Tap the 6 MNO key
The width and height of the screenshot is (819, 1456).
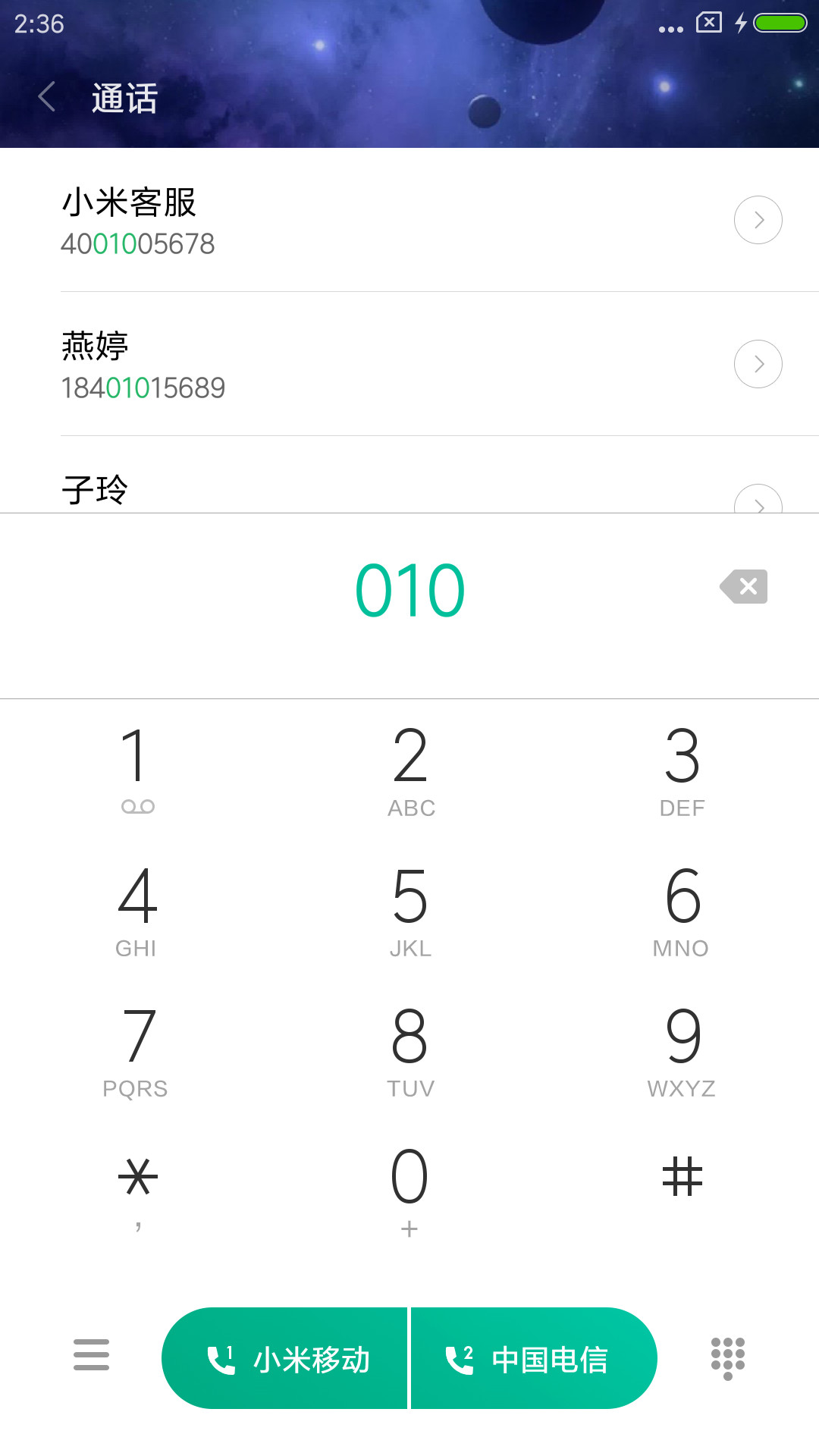(x=682, y=910)
